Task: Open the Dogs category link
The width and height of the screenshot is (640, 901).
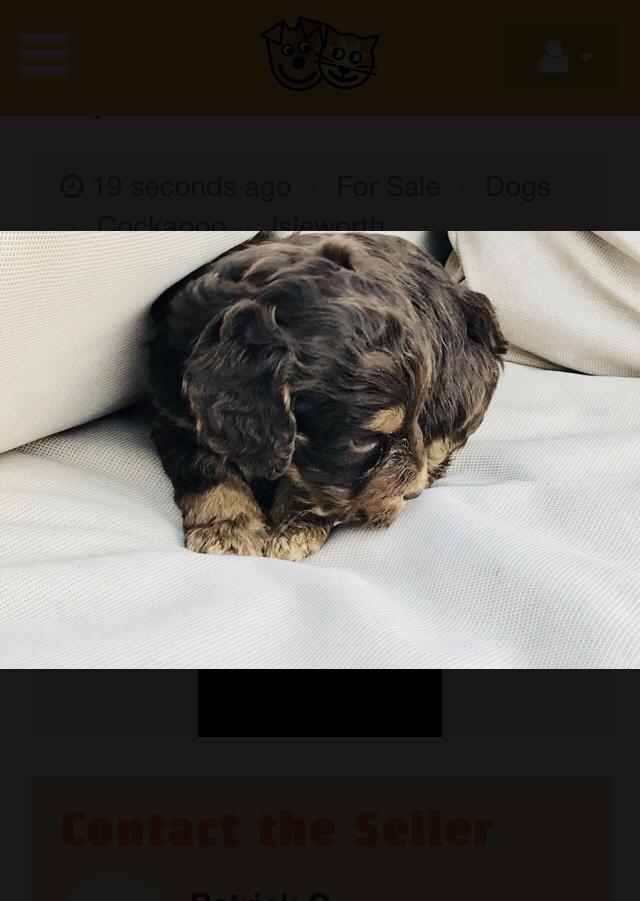Action: pos(517,187)
